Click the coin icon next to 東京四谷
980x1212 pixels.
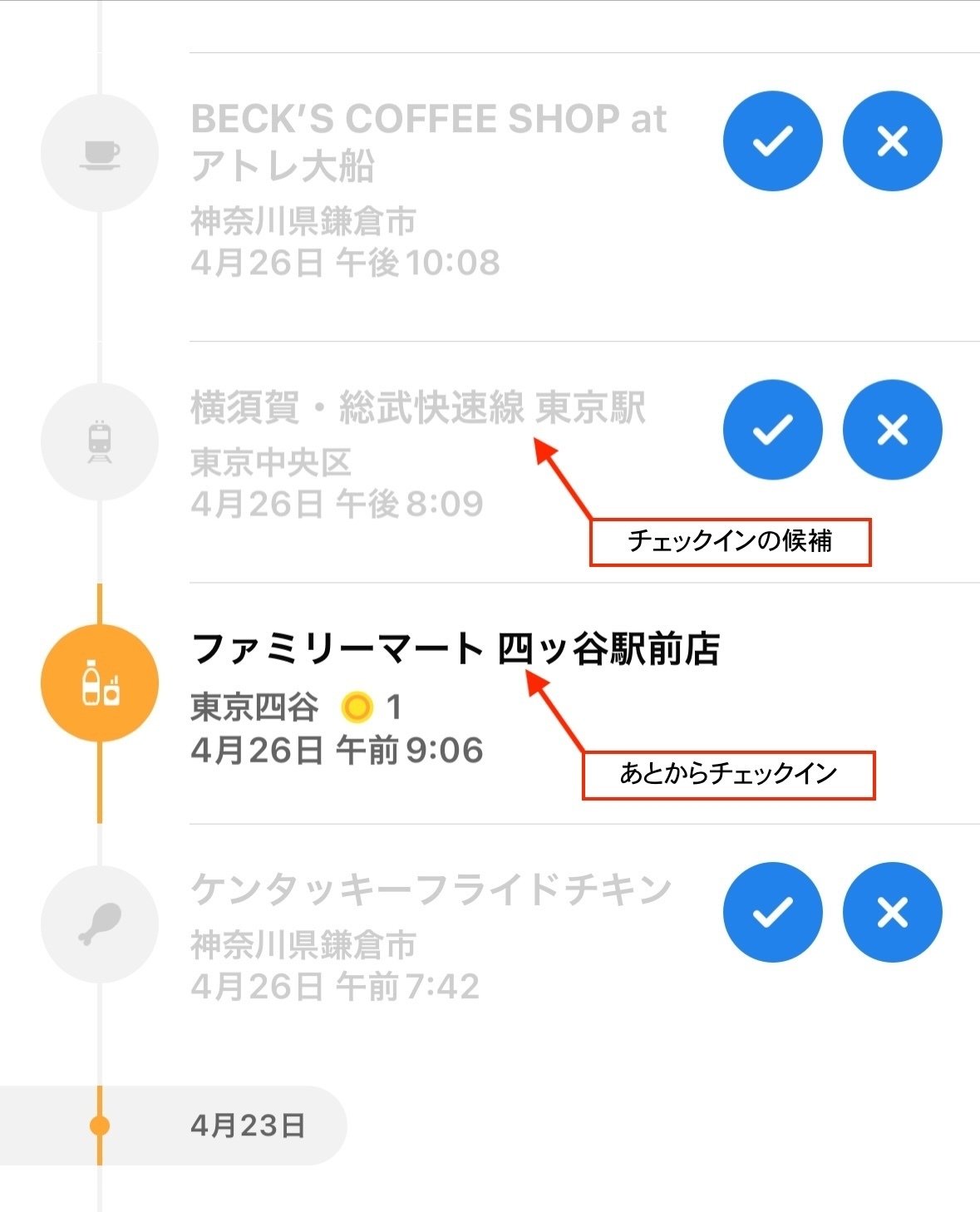click(356, 706)
